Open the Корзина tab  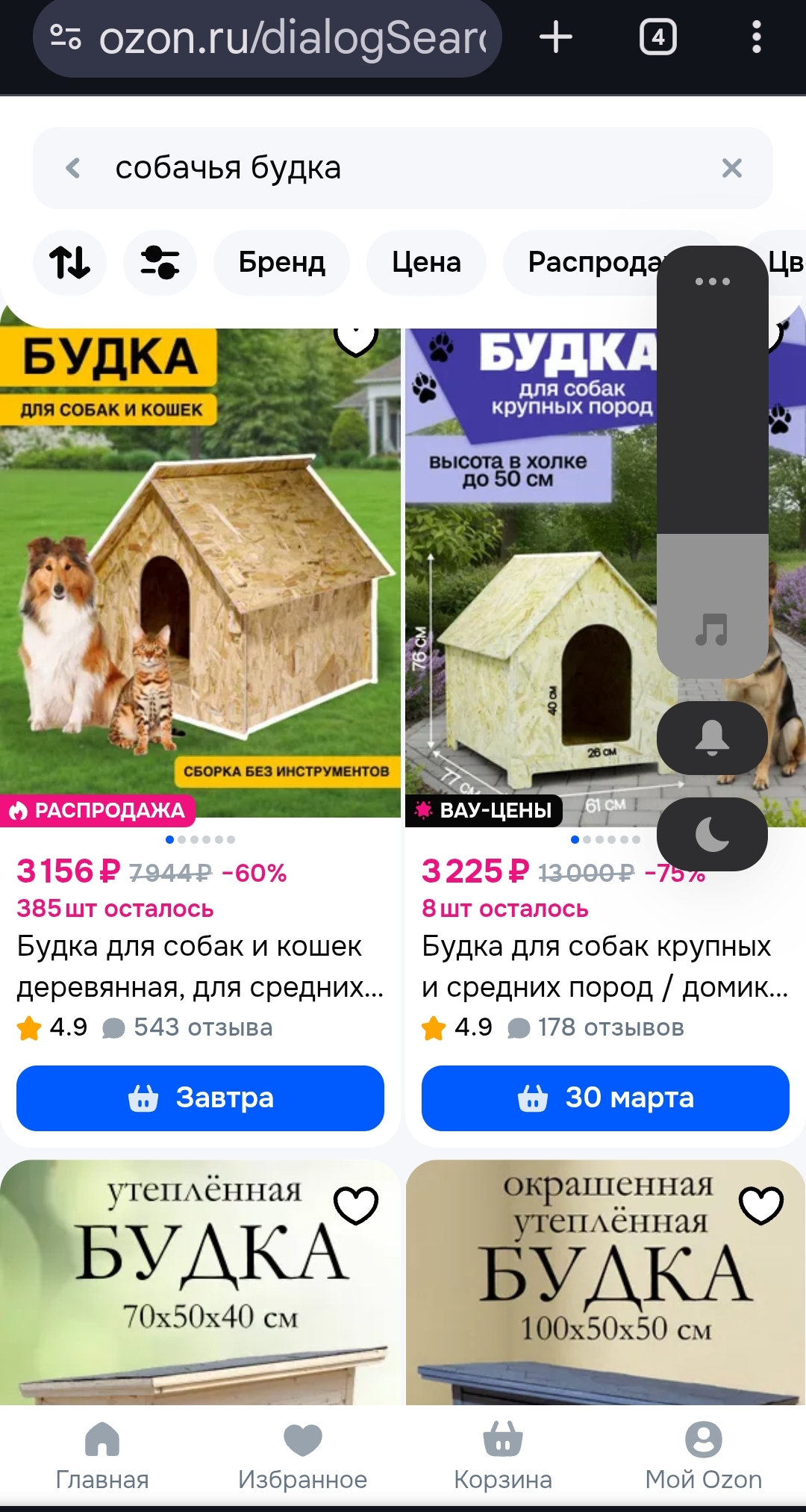click(502, 1455)
